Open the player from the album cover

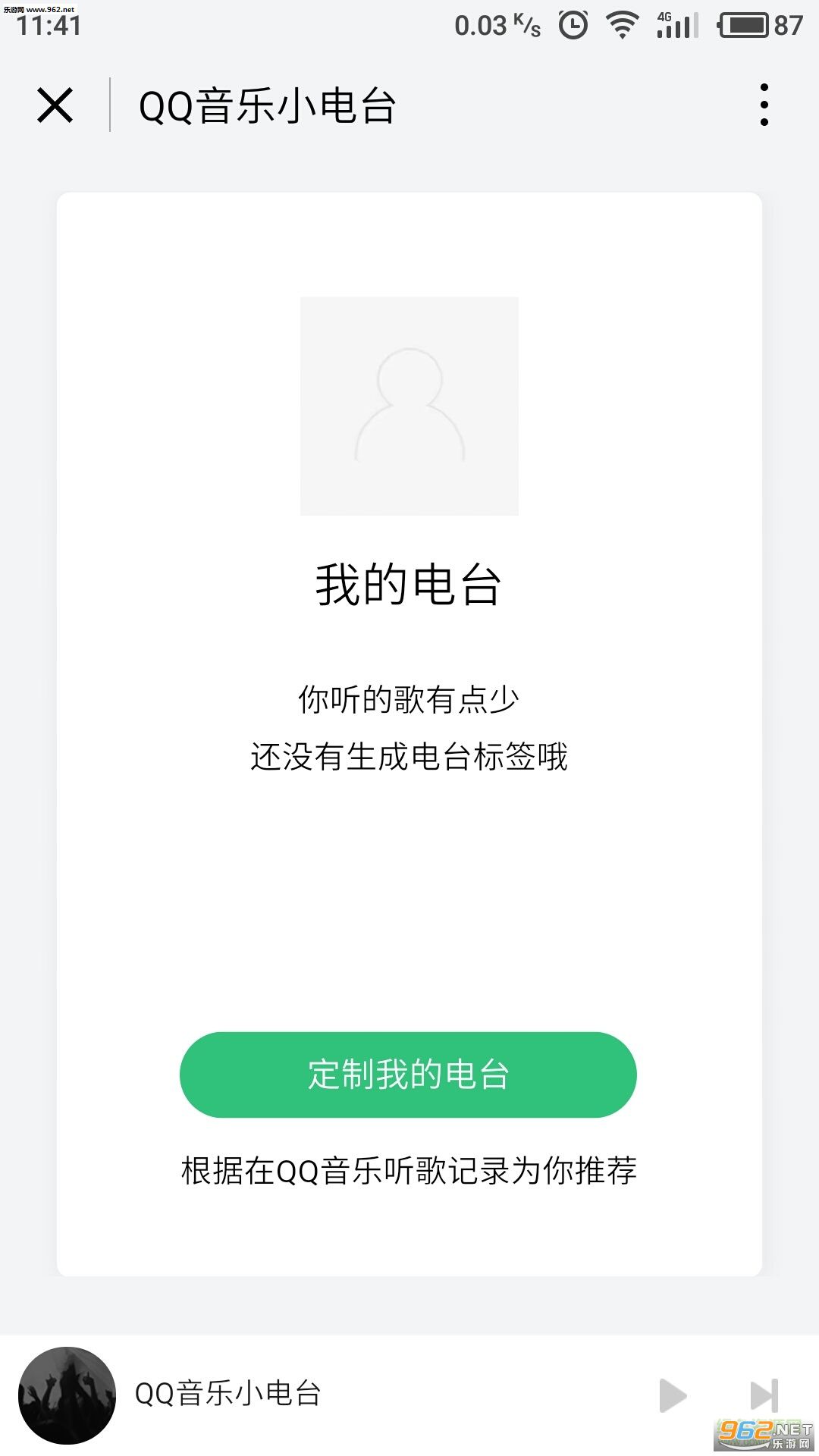click(x=67, y=1395)
